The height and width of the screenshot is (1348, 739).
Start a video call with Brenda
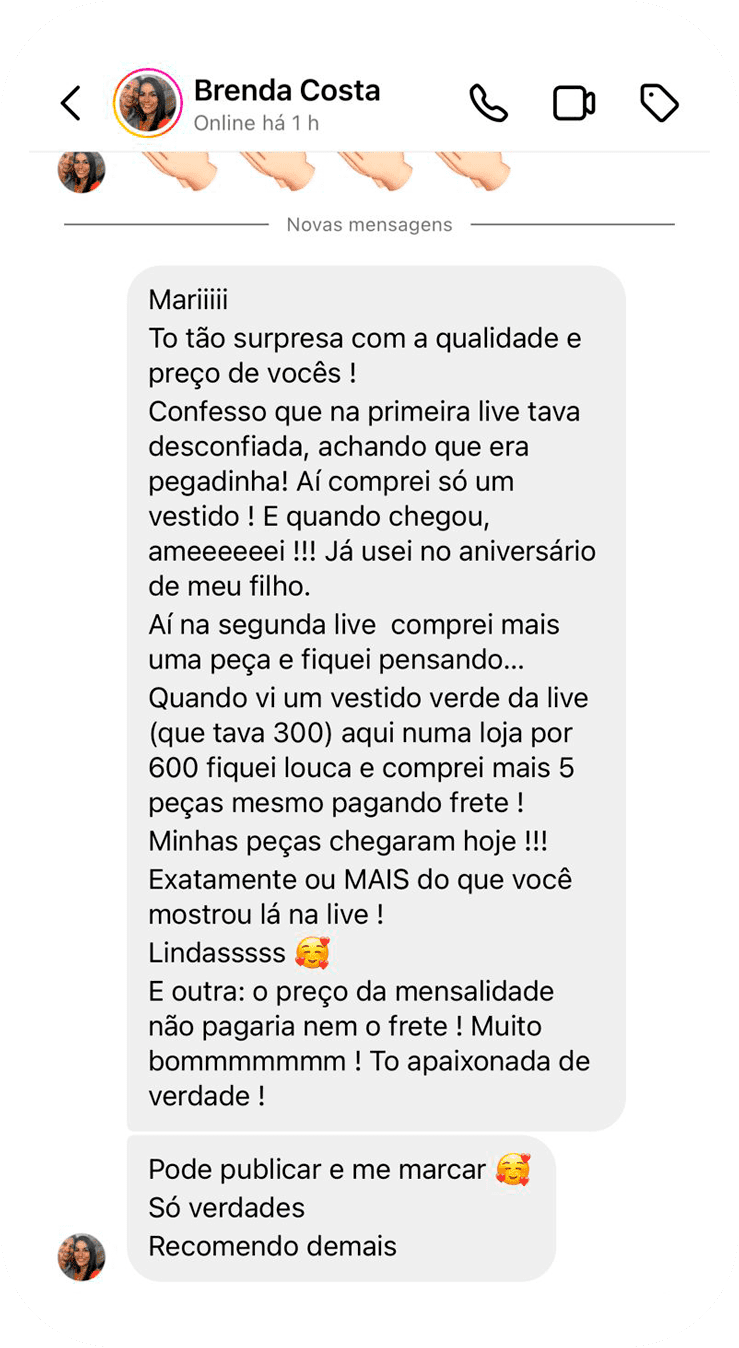click(x=574, y=103)
